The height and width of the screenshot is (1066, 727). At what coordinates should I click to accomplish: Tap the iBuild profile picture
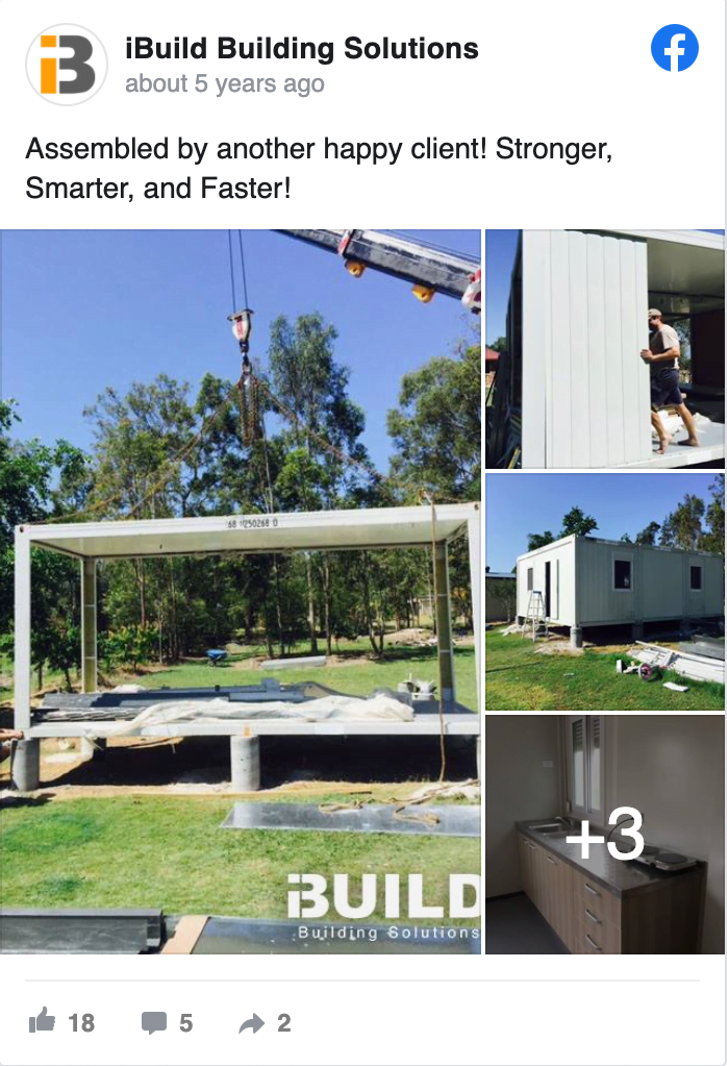coord(66,65)
